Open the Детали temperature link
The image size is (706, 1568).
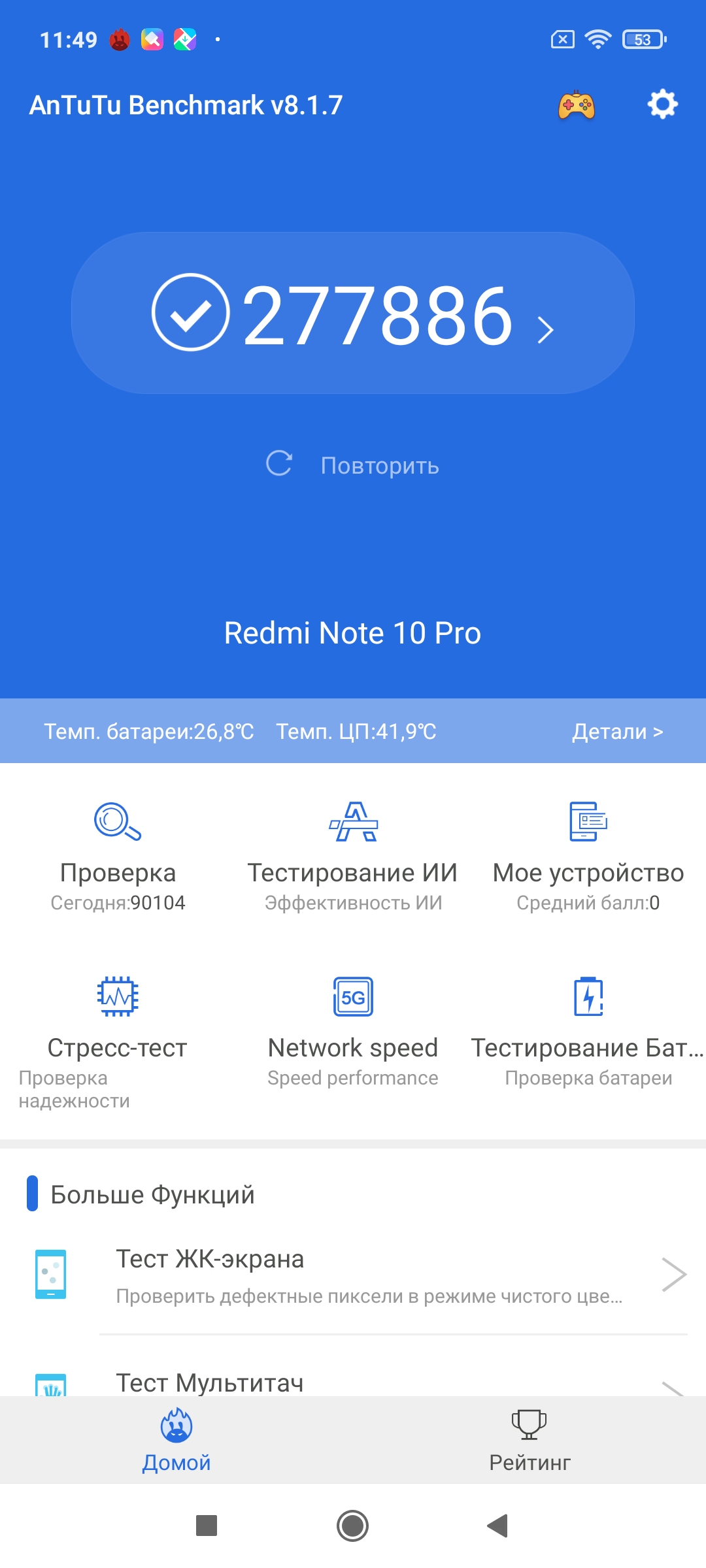point(617,732)
